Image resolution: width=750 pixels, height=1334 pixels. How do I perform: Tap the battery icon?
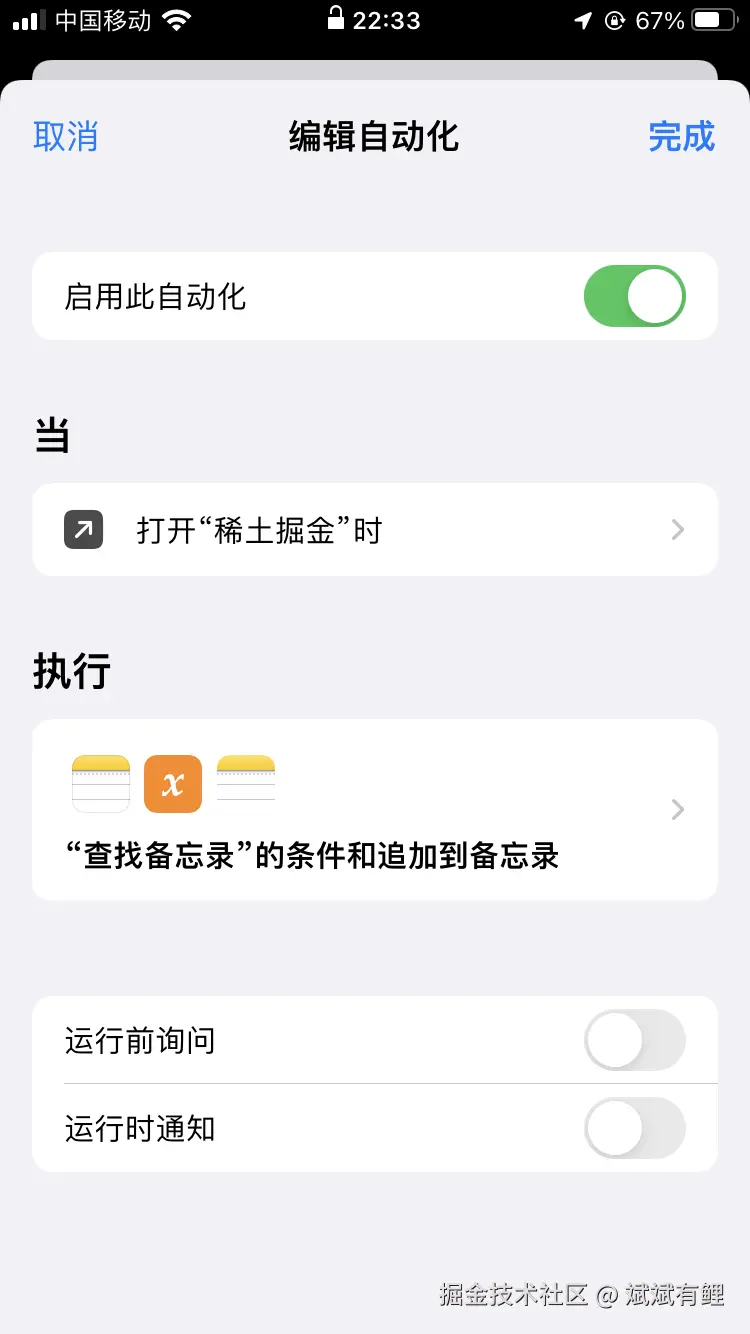pos(712,18)
